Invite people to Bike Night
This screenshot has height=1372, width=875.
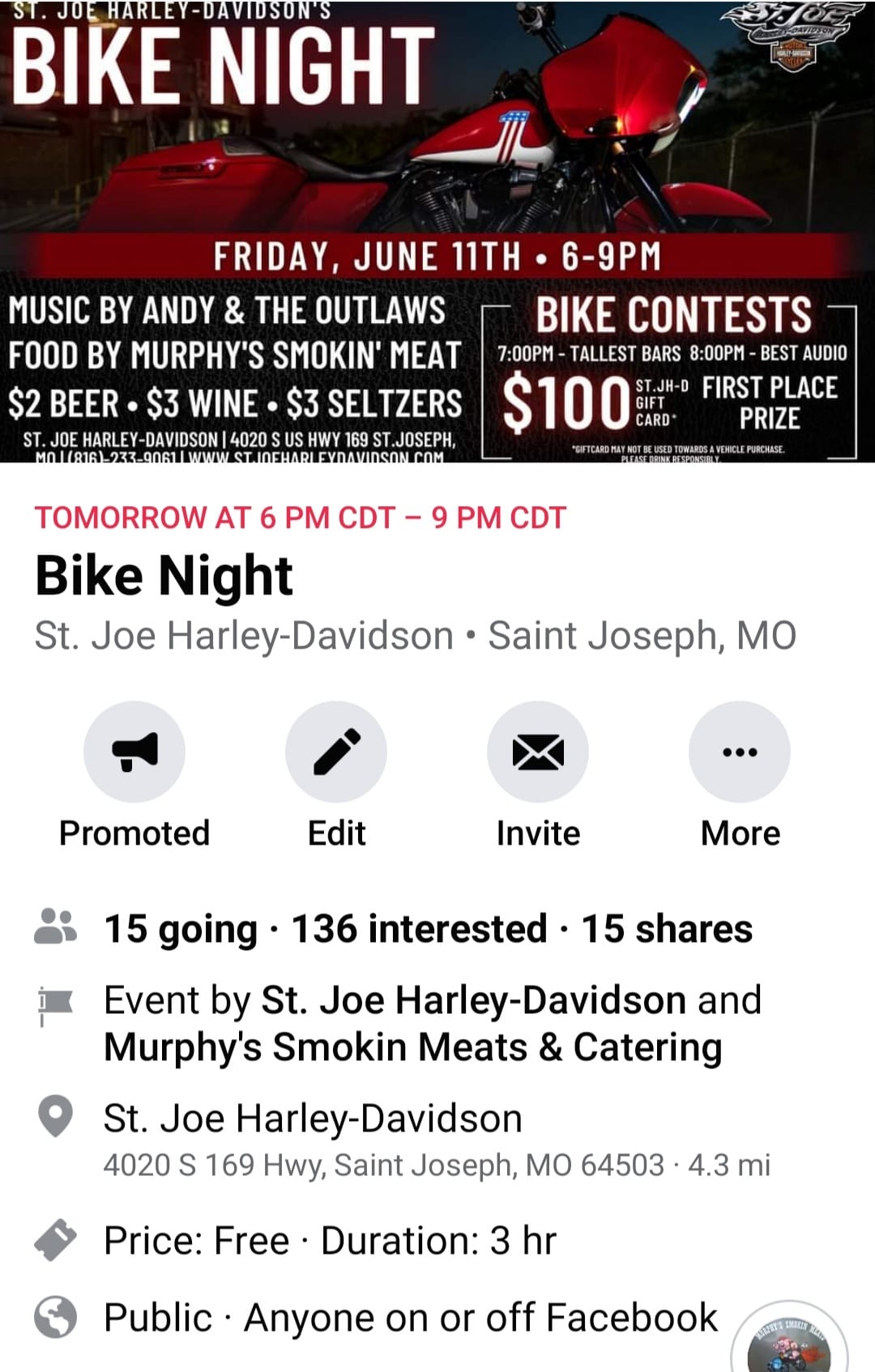coord(538,752)
